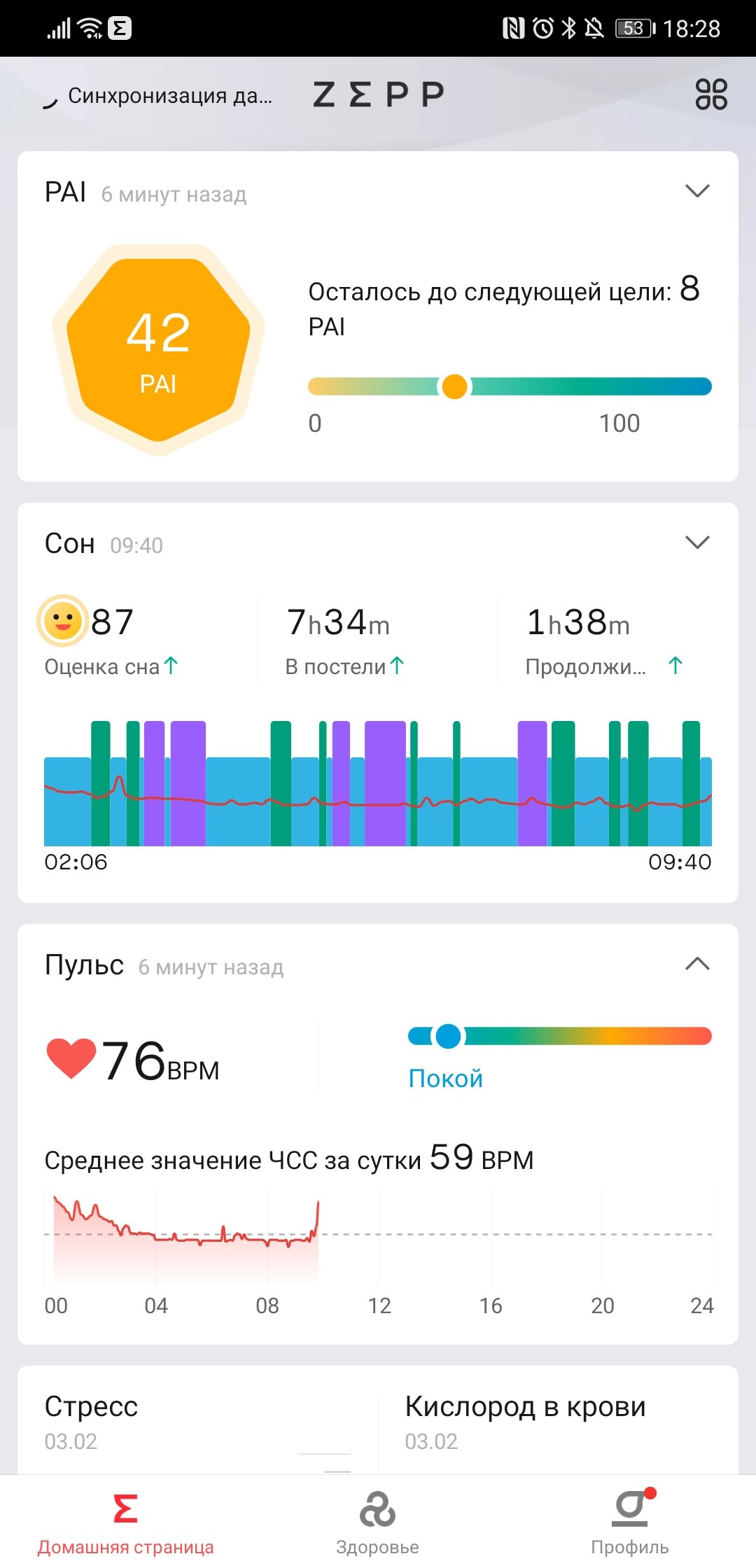This screenshot has height=1568, width=756.
Task: Open the 76 BPM heart rate details
Action: point(133,1060)
